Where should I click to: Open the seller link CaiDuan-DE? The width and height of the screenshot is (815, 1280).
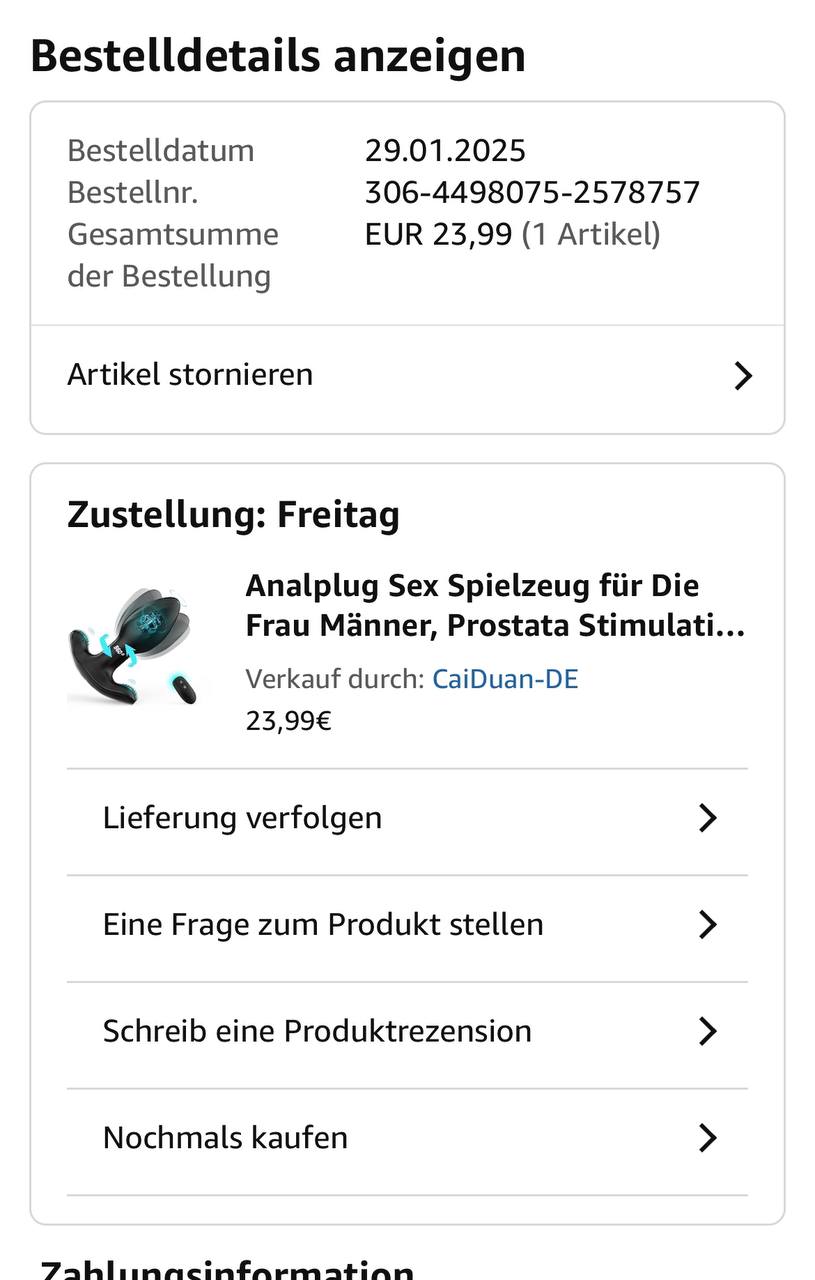click(505, 679)
